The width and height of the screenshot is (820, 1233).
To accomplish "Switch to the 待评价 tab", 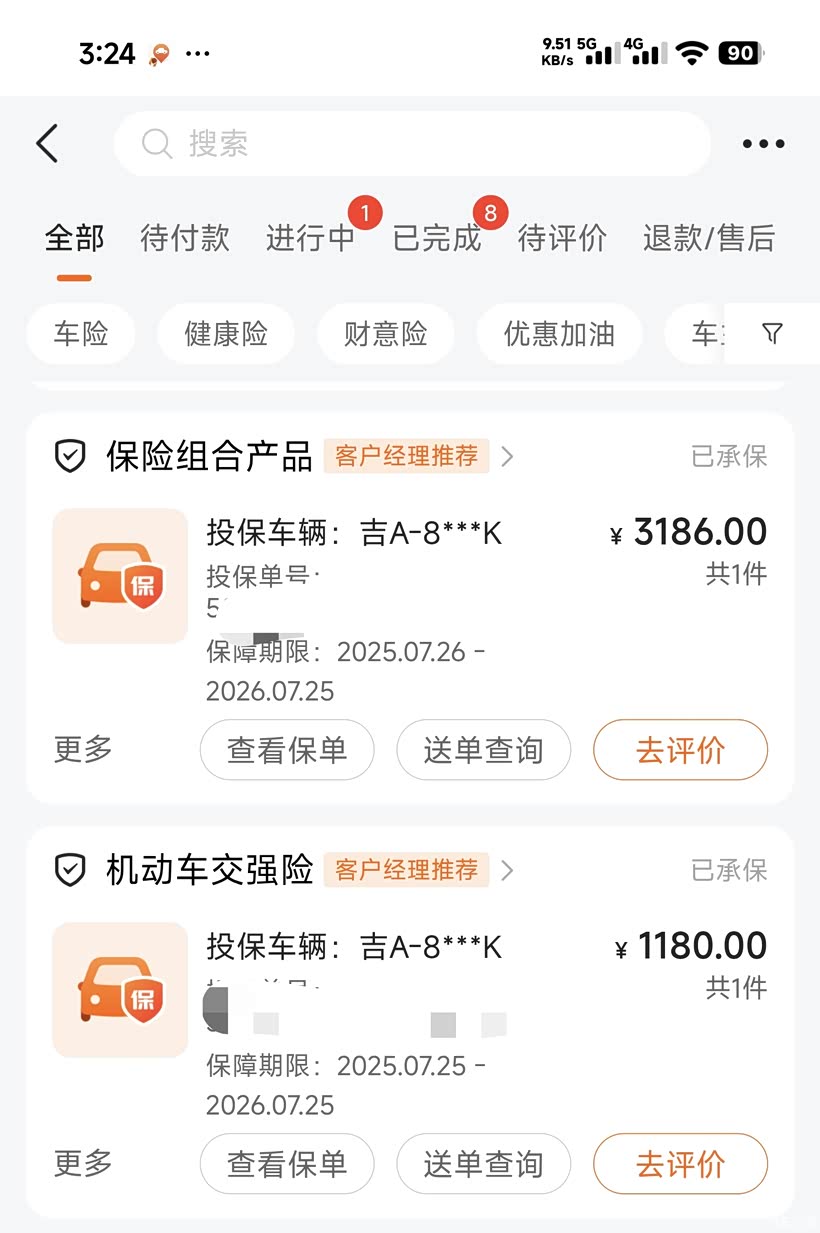I will point(562,238).
